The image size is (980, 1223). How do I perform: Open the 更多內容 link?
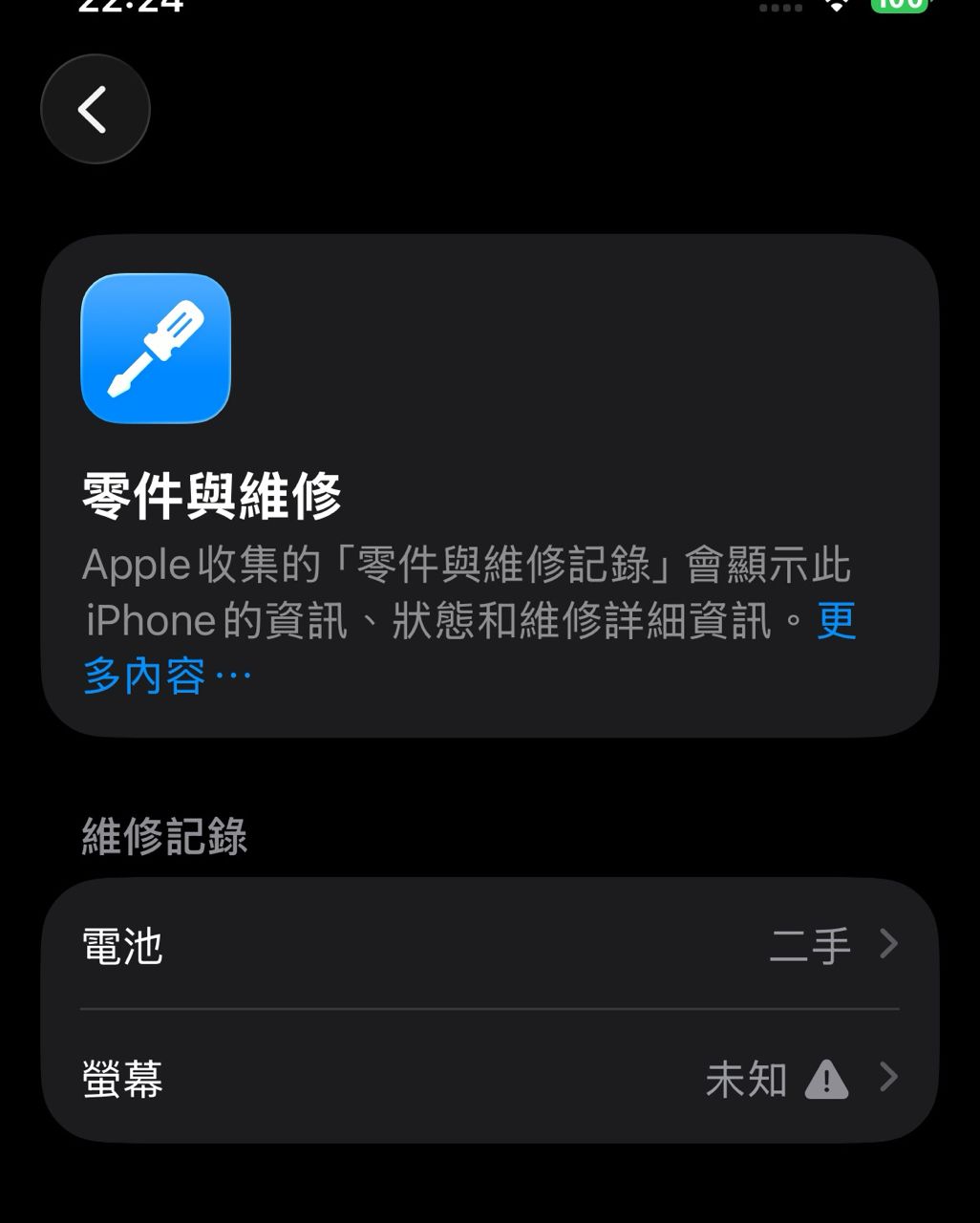165,676
